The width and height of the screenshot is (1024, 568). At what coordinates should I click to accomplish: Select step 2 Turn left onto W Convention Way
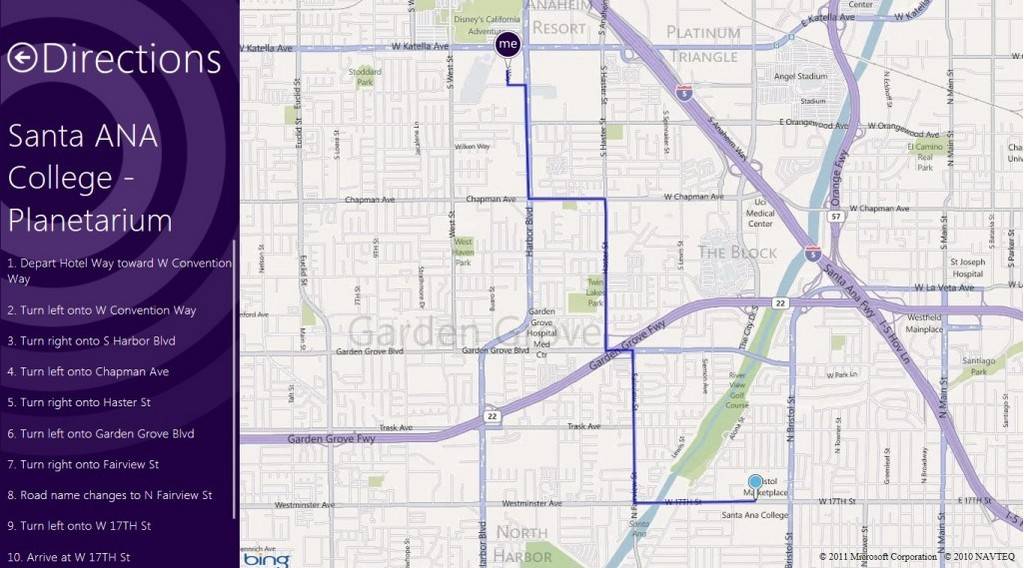point(101,310)
